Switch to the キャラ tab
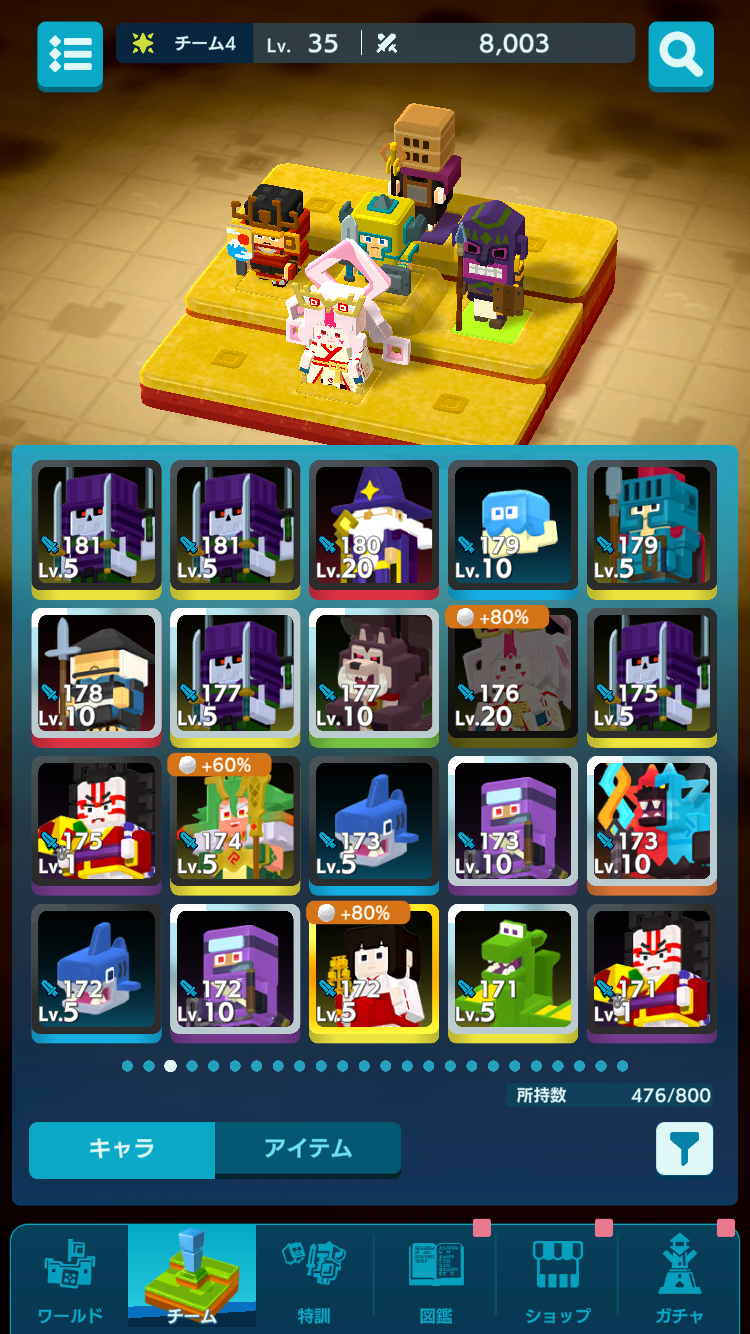Image resolution: width=750 pixels, height=1334 pixels. tap(122, 1149)
